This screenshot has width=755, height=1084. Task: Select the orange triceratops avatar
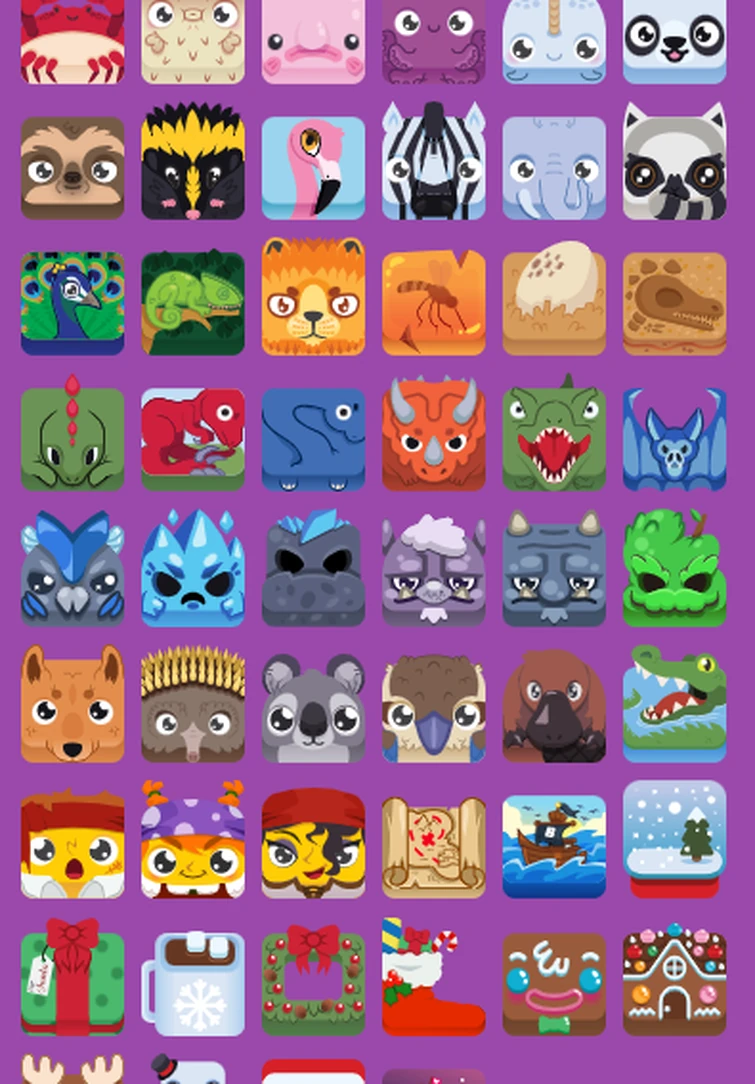click(433, 436)
